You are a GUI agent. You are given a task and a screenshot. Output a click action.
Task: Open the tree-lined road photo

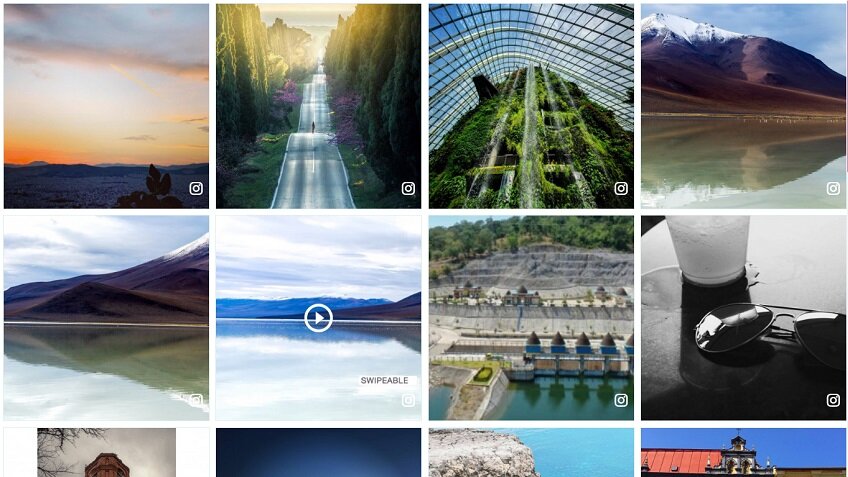(x=318, y=105)
